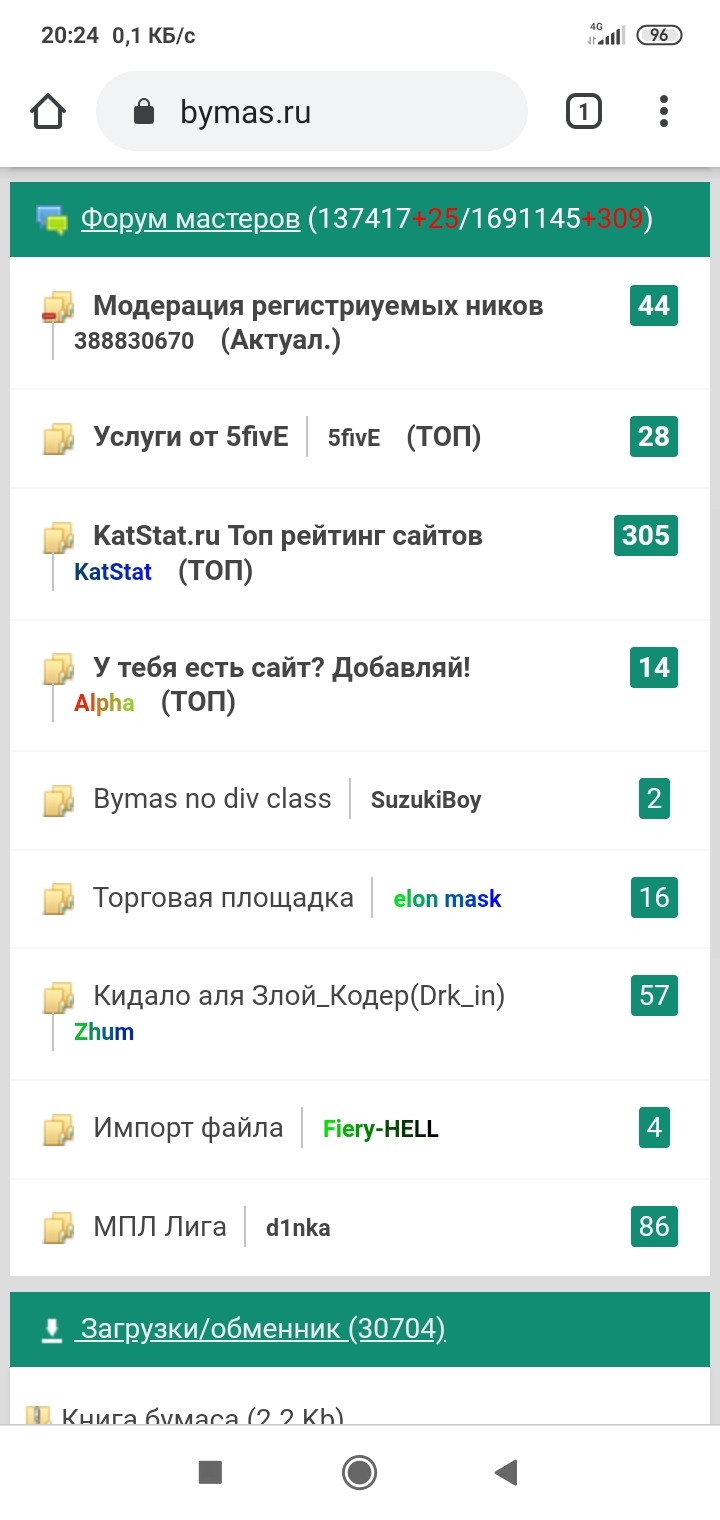Screen dimensions: 720x1520
Task: Tap the bymas.ru address bar
Action: click(310, 112)
